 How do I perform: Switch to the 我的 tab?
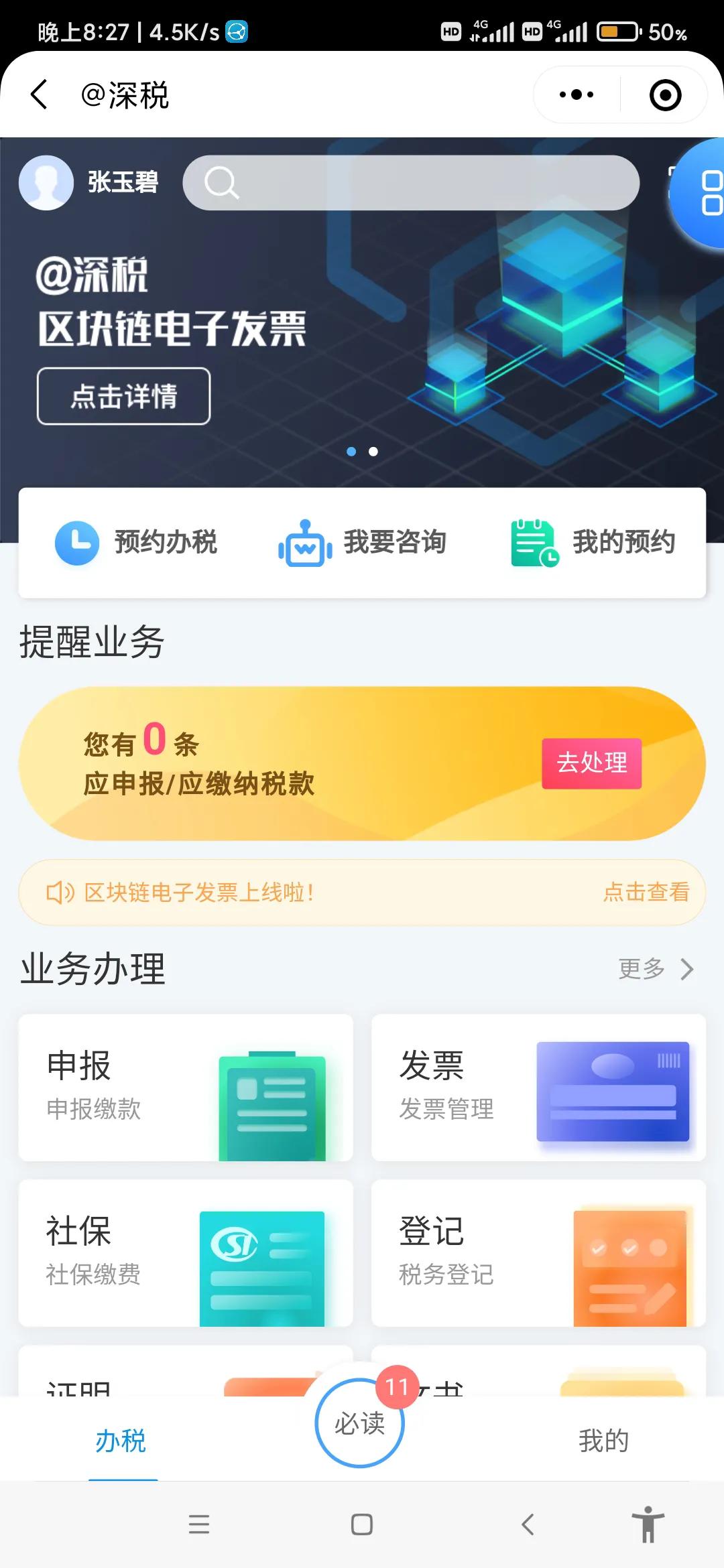tap(603, 1436)
